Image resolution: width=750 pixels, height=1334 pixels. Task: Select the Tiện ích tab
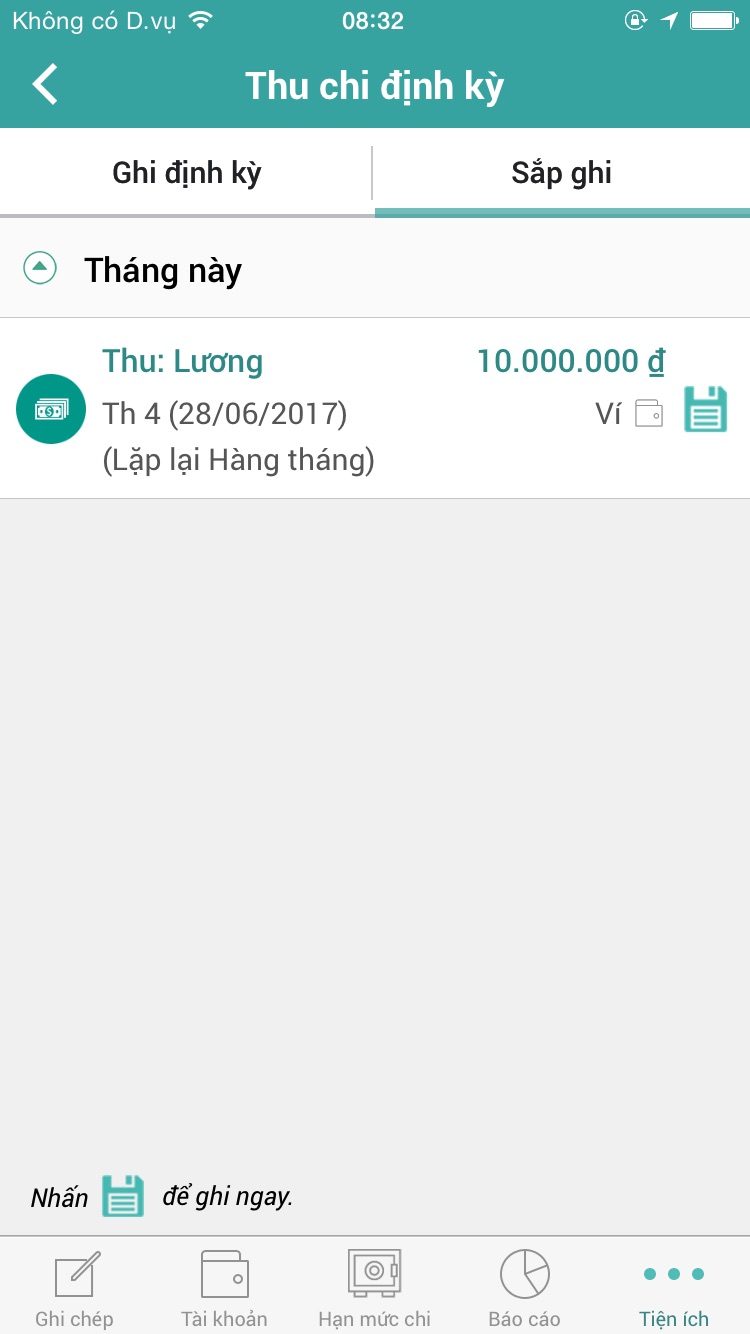[674, 1288]
